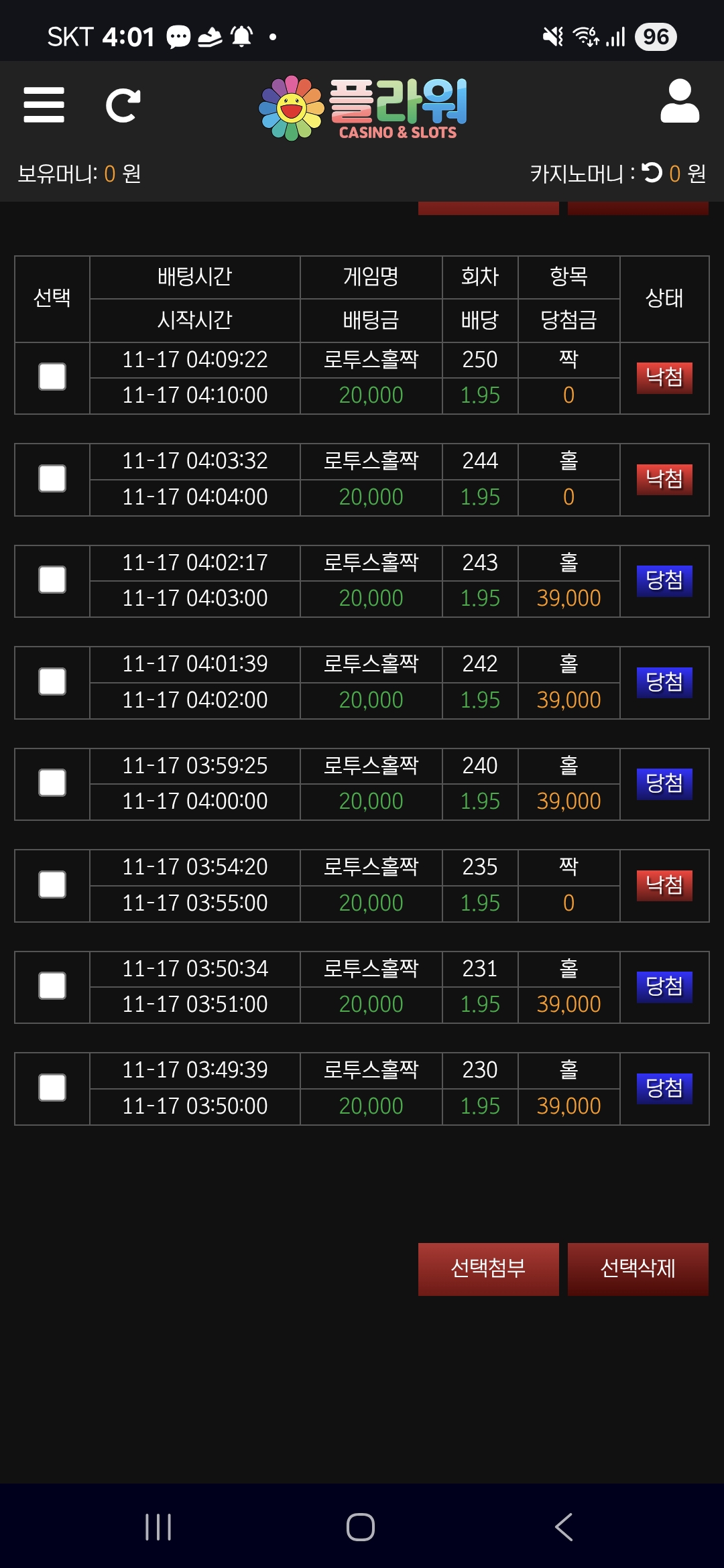Refresh the page with the reload icon
Image resolution: width=724 pixels, height=1568 pixels.
pyautogui.click(x=123, y=105)
